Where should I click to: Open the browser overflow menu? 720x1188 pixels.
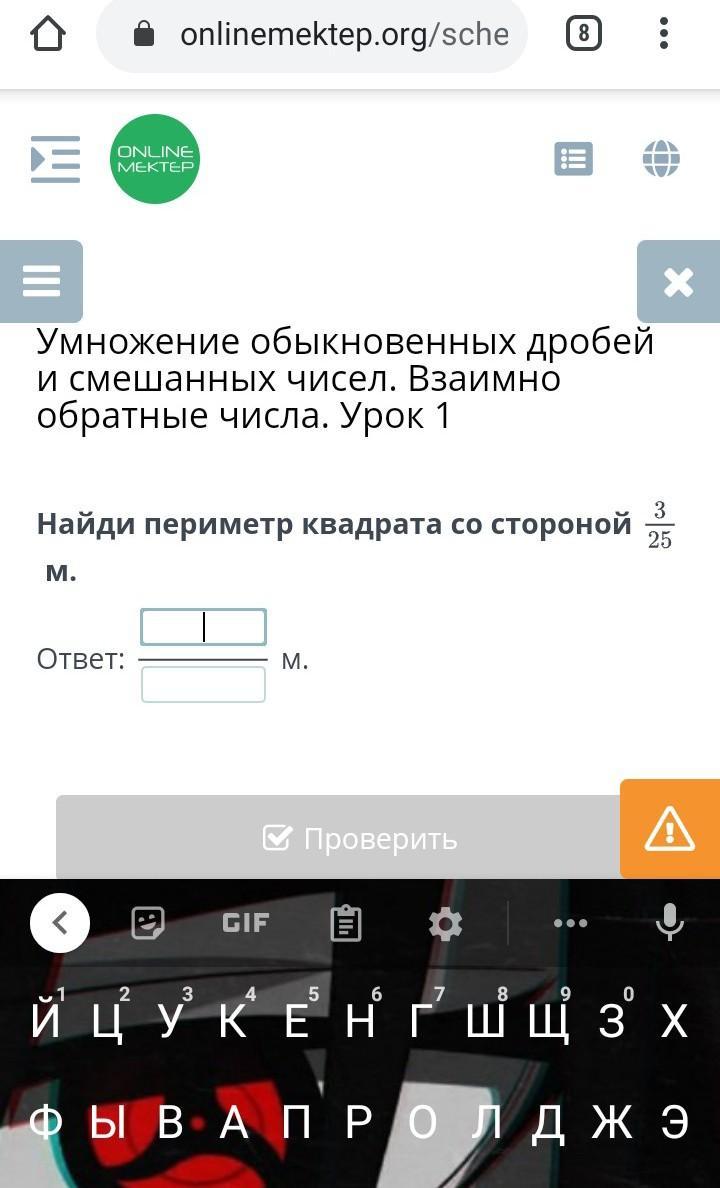664,33
